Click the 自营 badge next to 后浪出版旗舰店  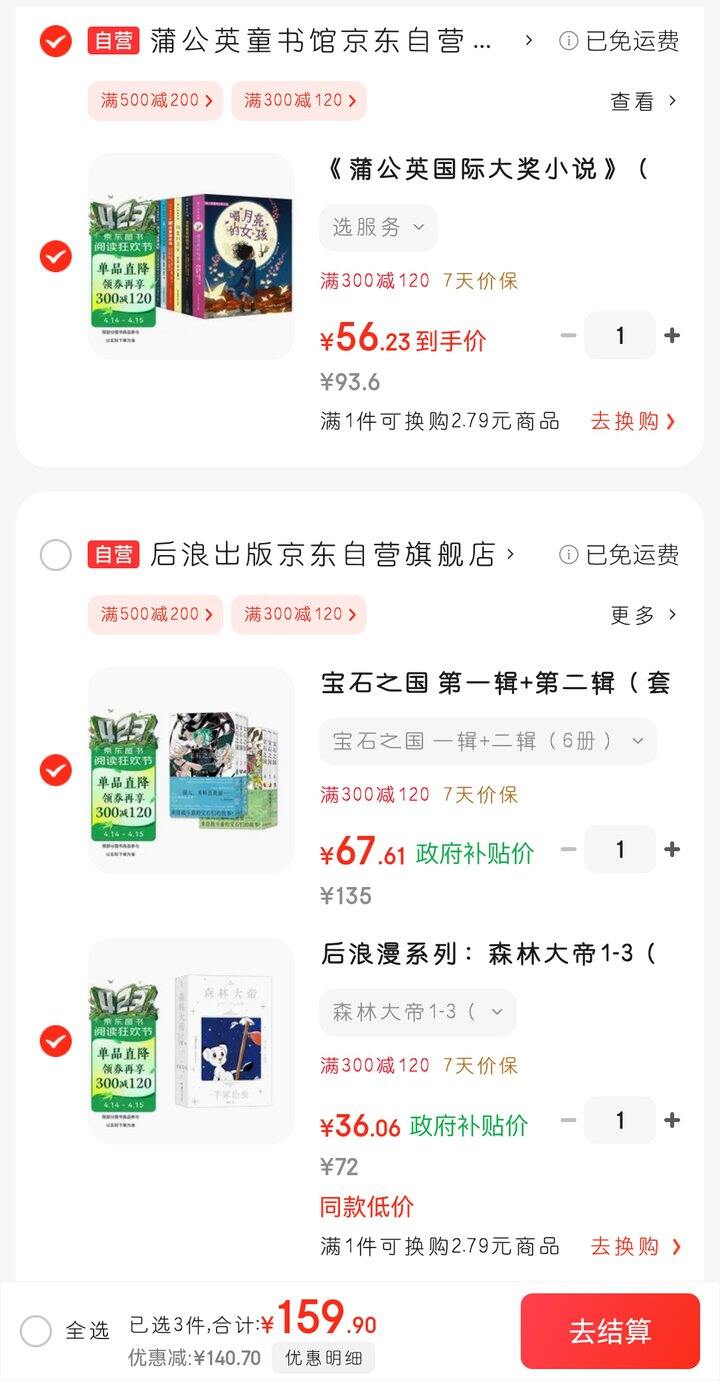click(x=115, y=556)
